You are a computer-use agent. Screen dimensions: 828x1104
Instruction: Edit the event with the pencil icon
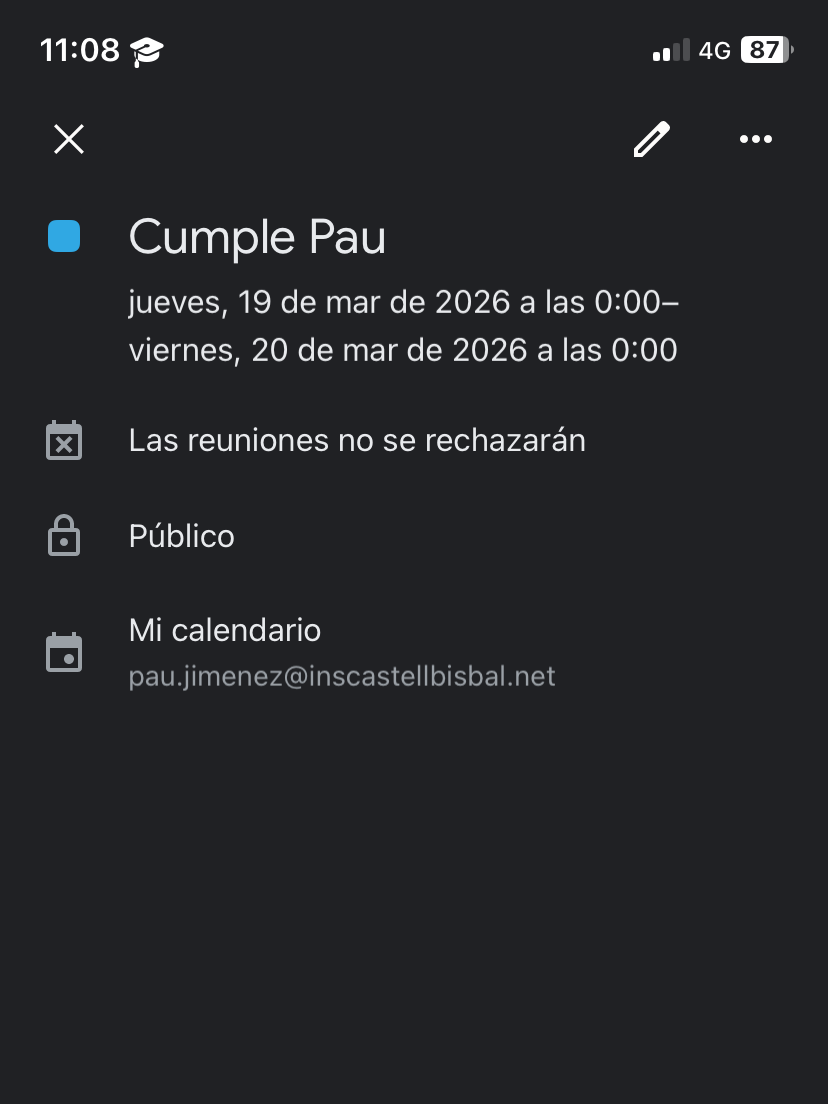pos(651,139)
